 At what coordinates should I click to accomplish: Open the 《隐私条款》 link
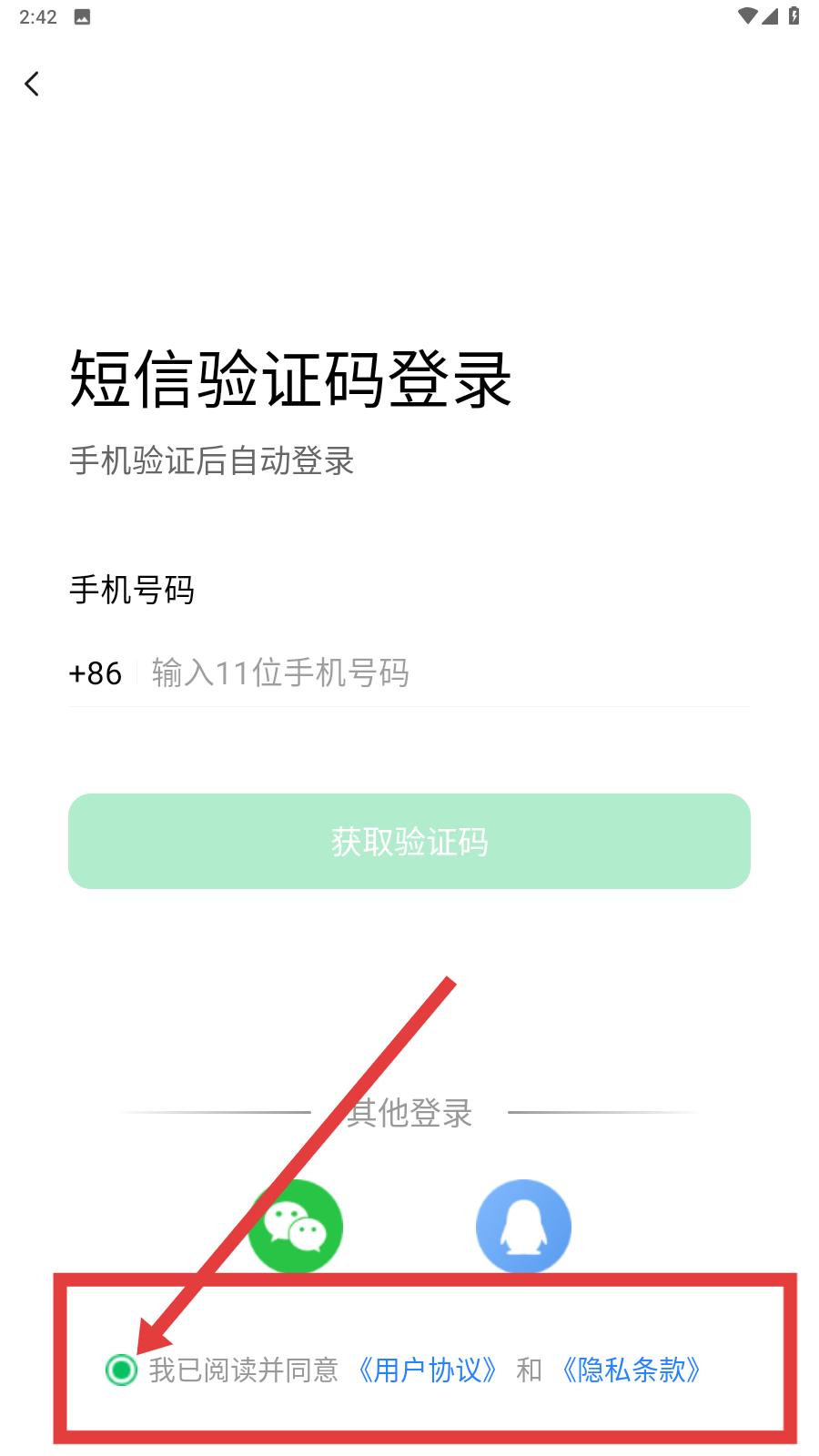click(632, 1370)
